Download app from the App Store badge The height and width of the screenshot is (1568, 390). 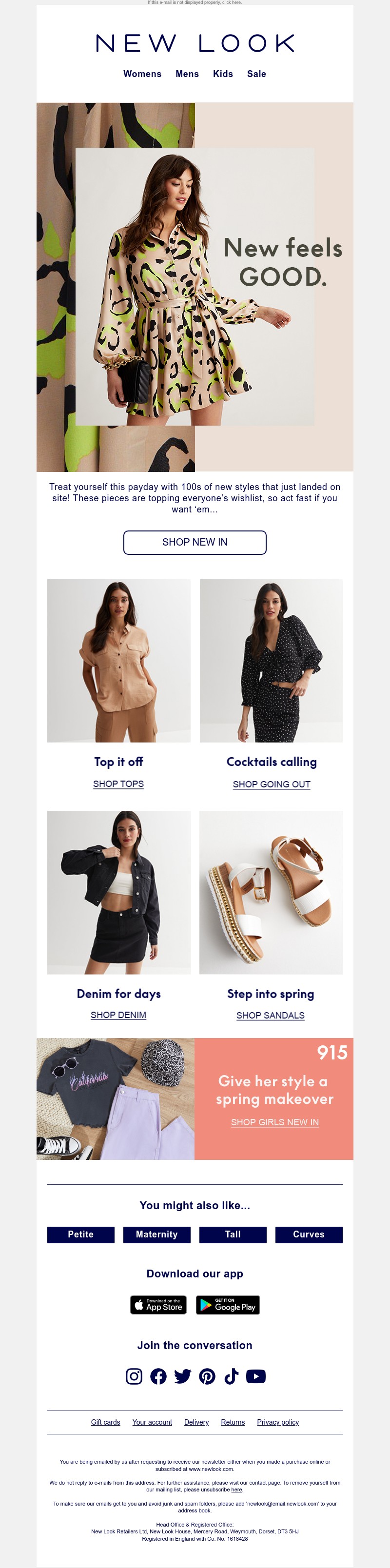pos(159,1304)
